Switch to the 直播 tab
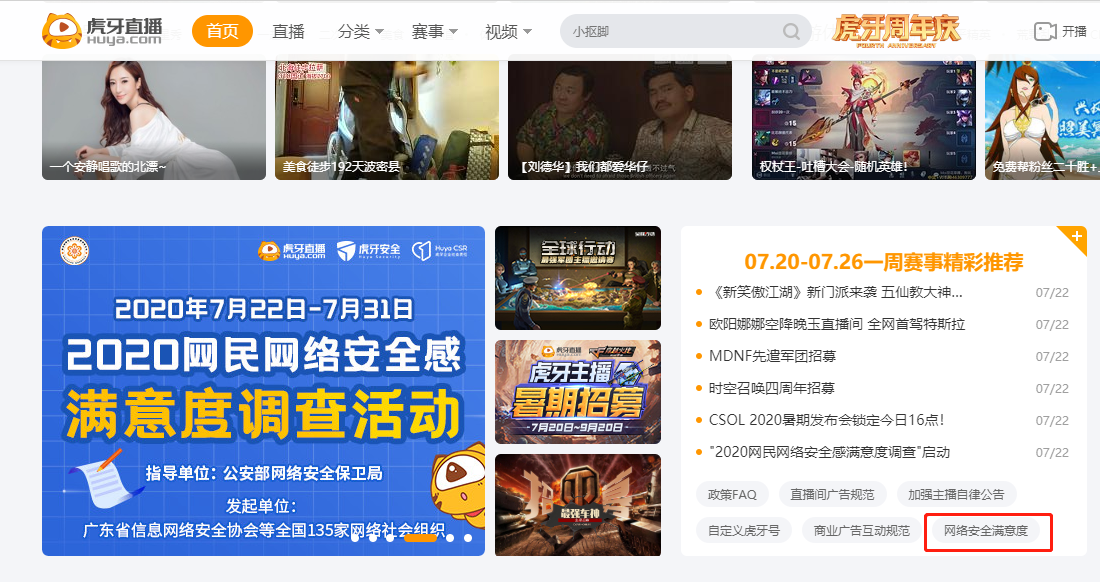Screen dimensions: 1100x582 tap(288, 31)
